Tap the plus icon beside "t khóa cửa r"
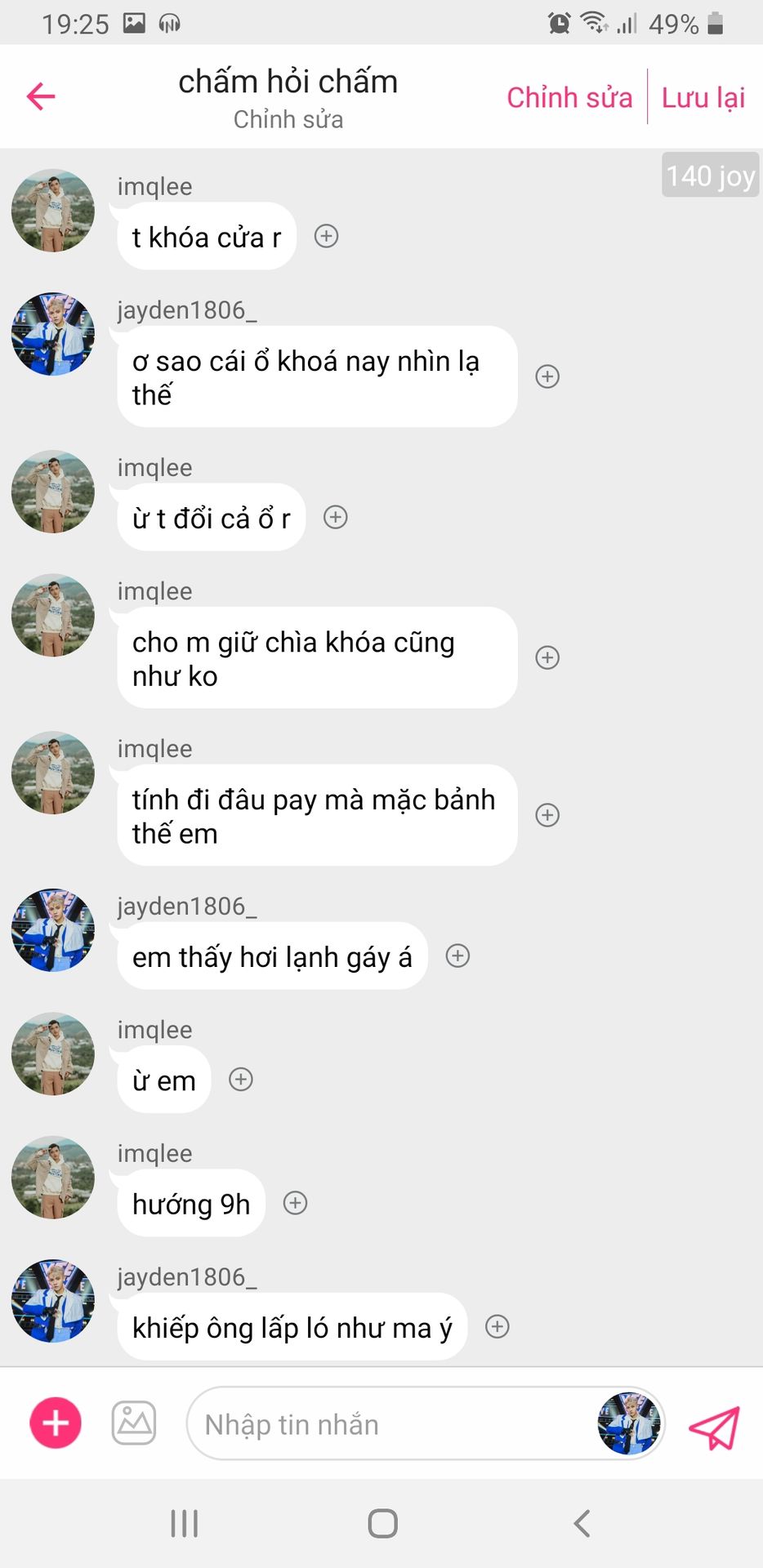 pos(327,236)
